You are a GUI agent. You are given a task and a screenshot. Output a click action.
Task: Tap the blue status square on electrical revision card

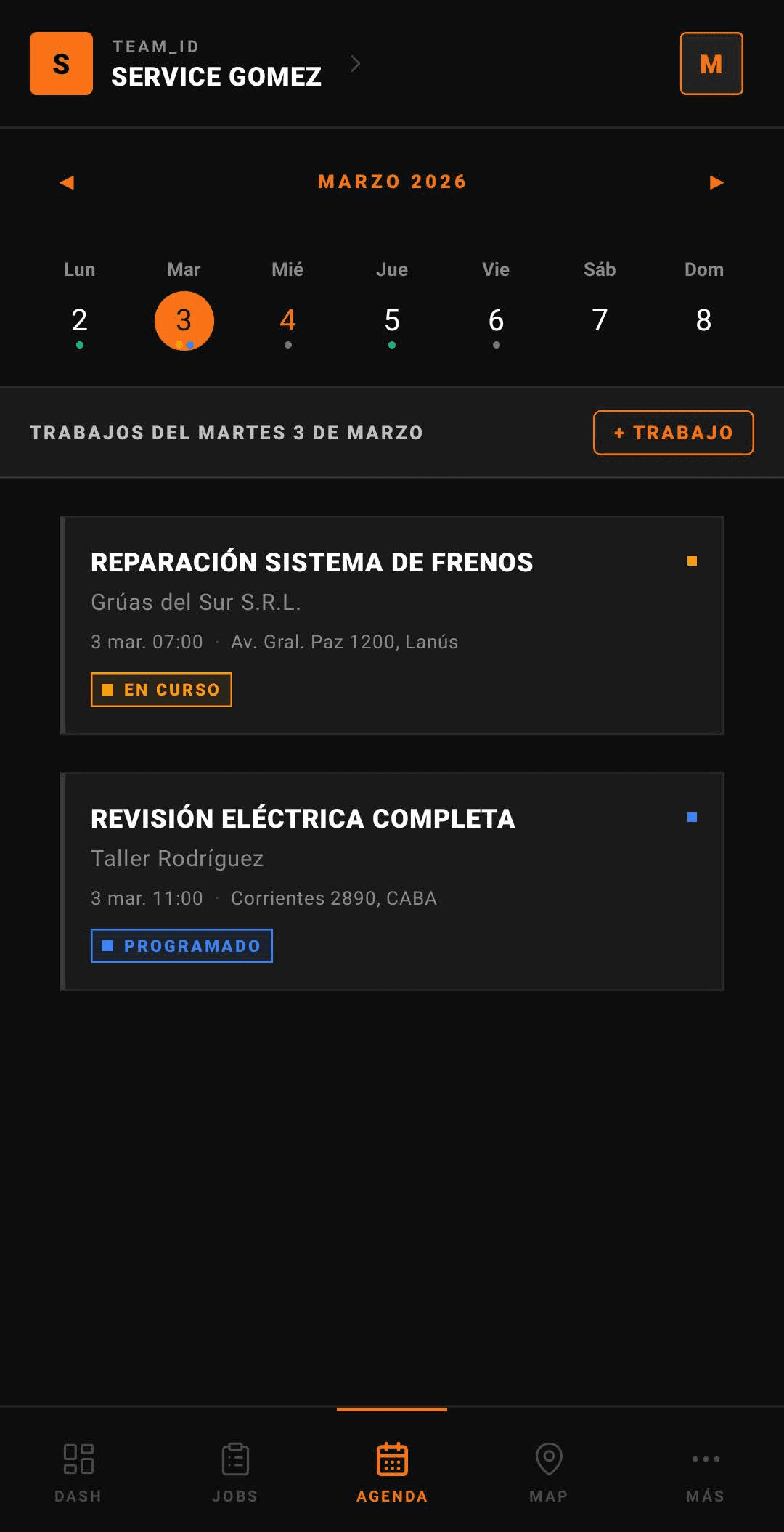click(692, 818)
